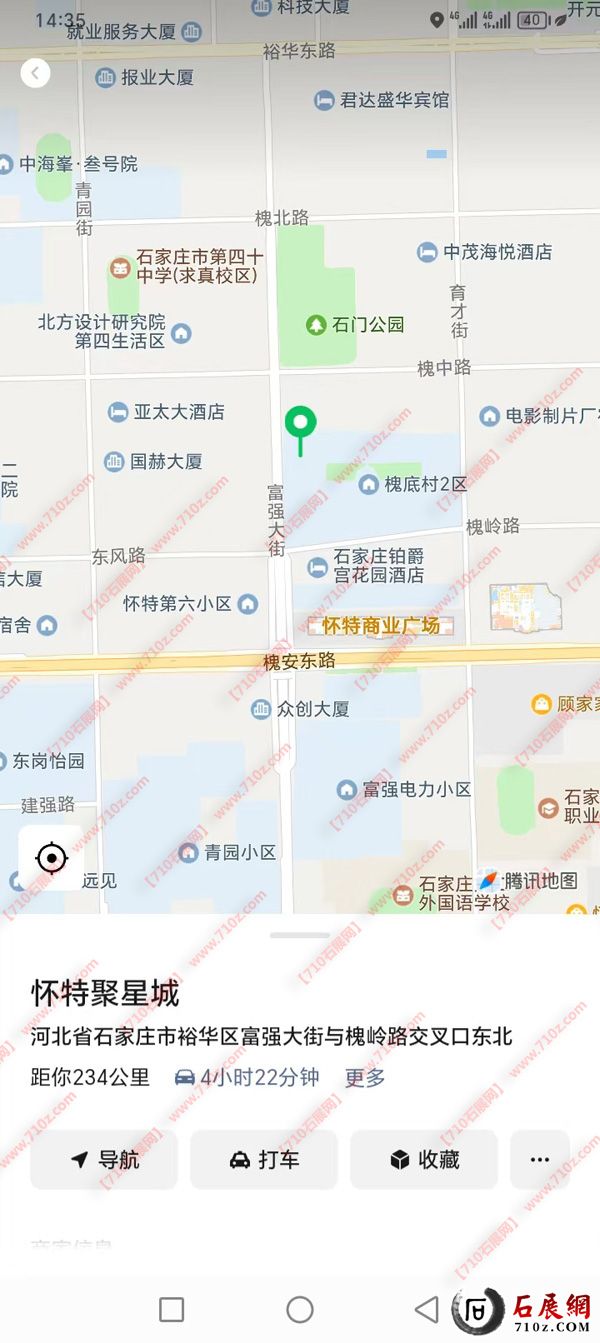Hail a ride with the 打车 button
600x1343 pixels.
pos(264,1160)
